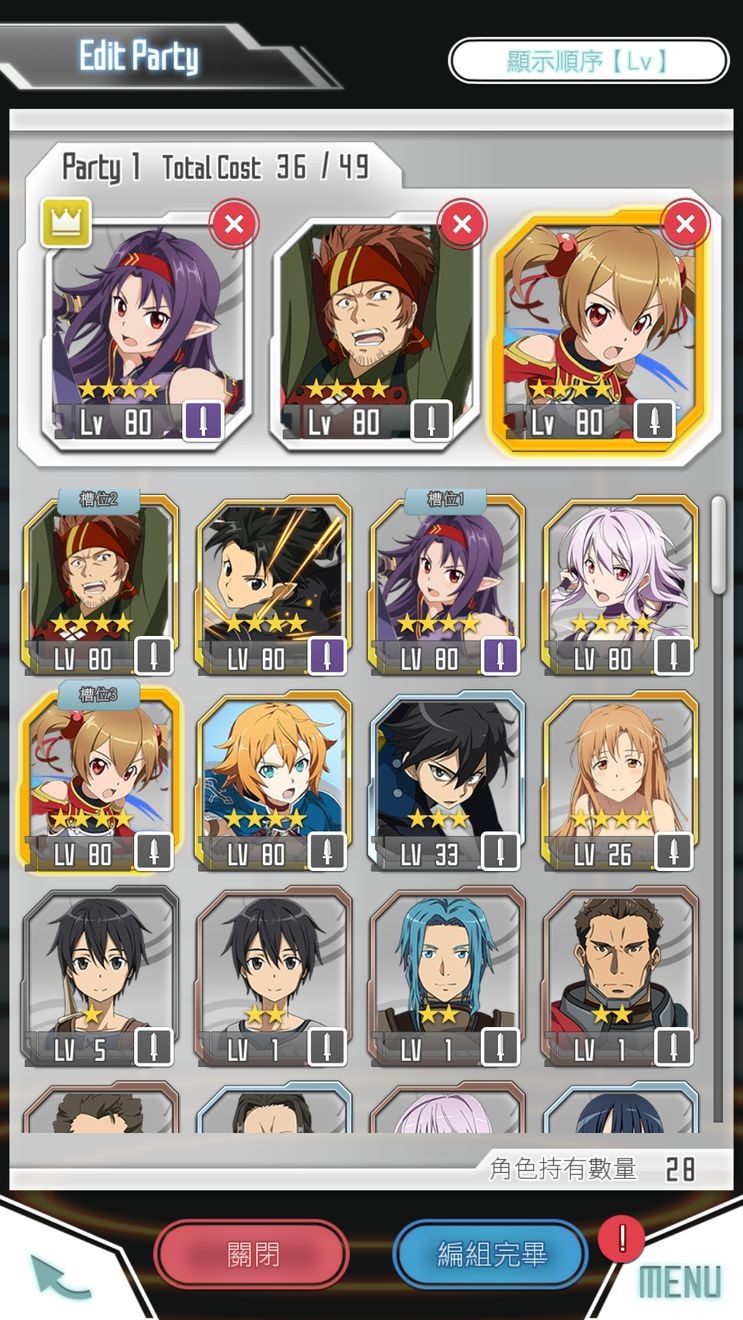Viewport: 743px width, 1320px height.
Task: Remove the purple-haired leader from party slot one
Action: point(234,224)
